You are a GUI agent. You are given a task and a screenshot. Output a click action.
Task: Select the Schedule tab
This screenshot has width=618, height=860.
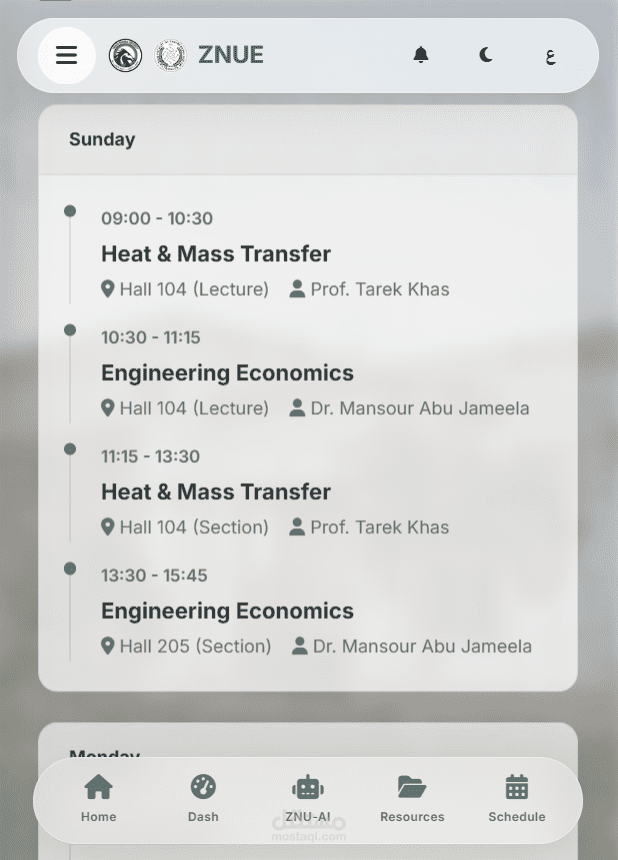coord(517,799)
